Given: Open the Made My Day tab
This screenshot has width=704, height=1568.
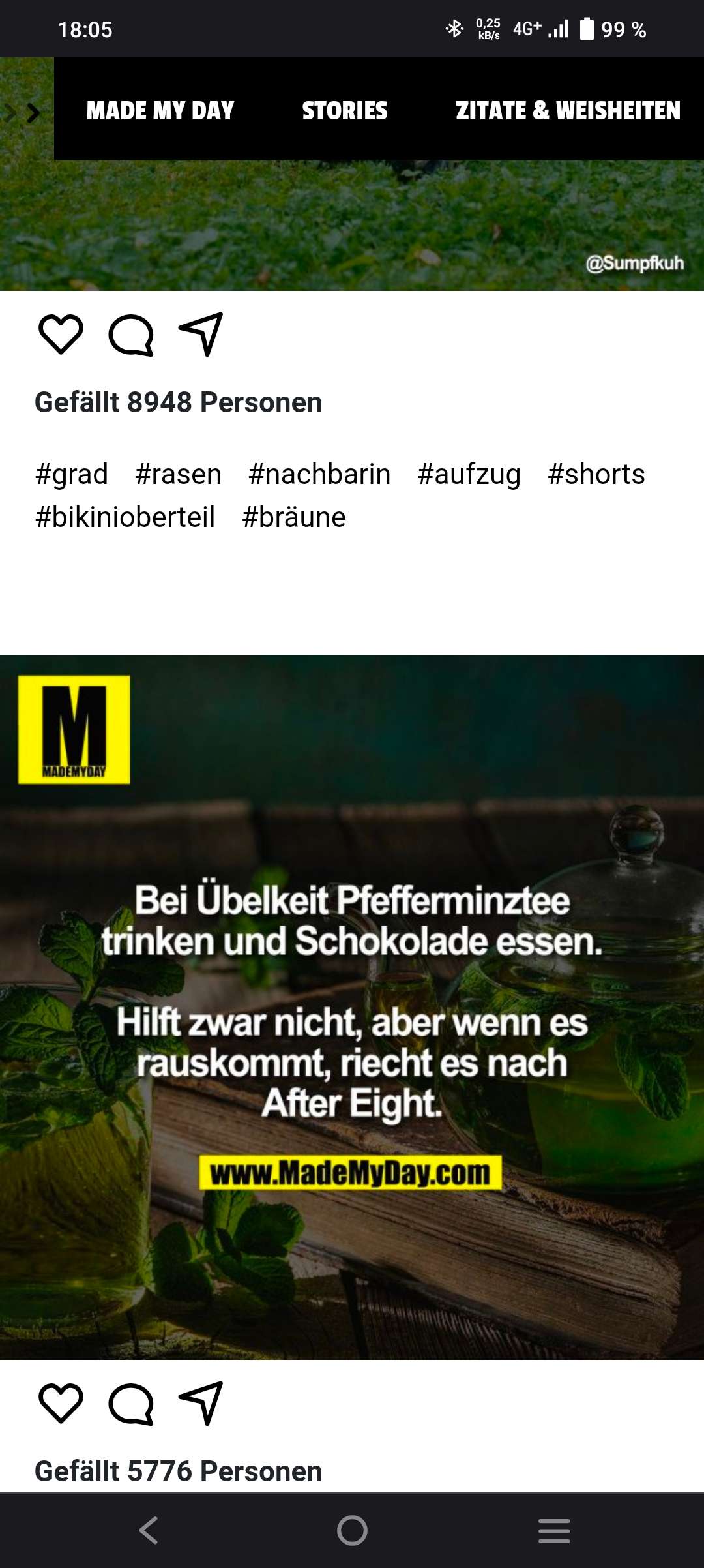Looking at the screenshot, I should tap(160, 110).
